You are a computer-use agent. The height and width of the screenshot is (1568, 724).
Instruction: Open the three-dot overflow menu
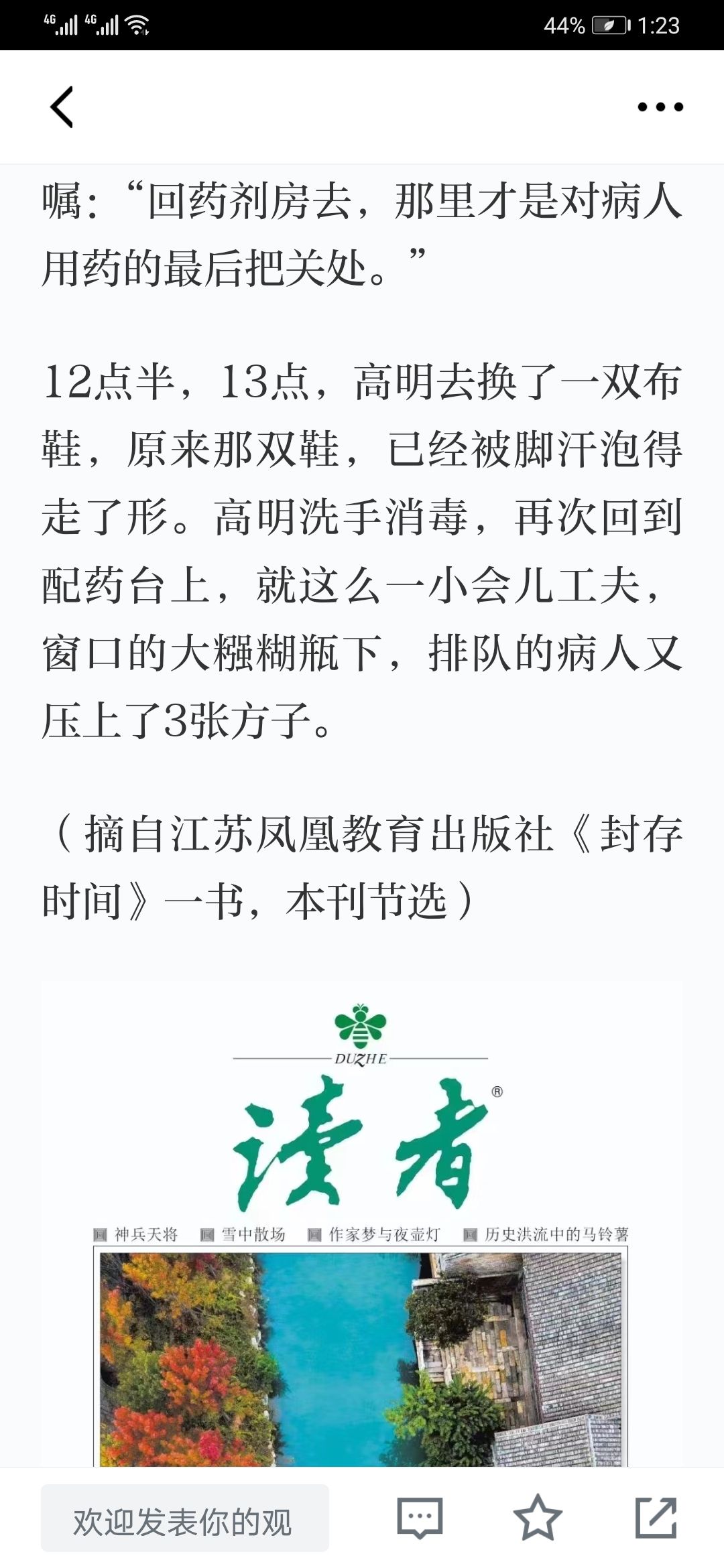[x=660, y=107]
